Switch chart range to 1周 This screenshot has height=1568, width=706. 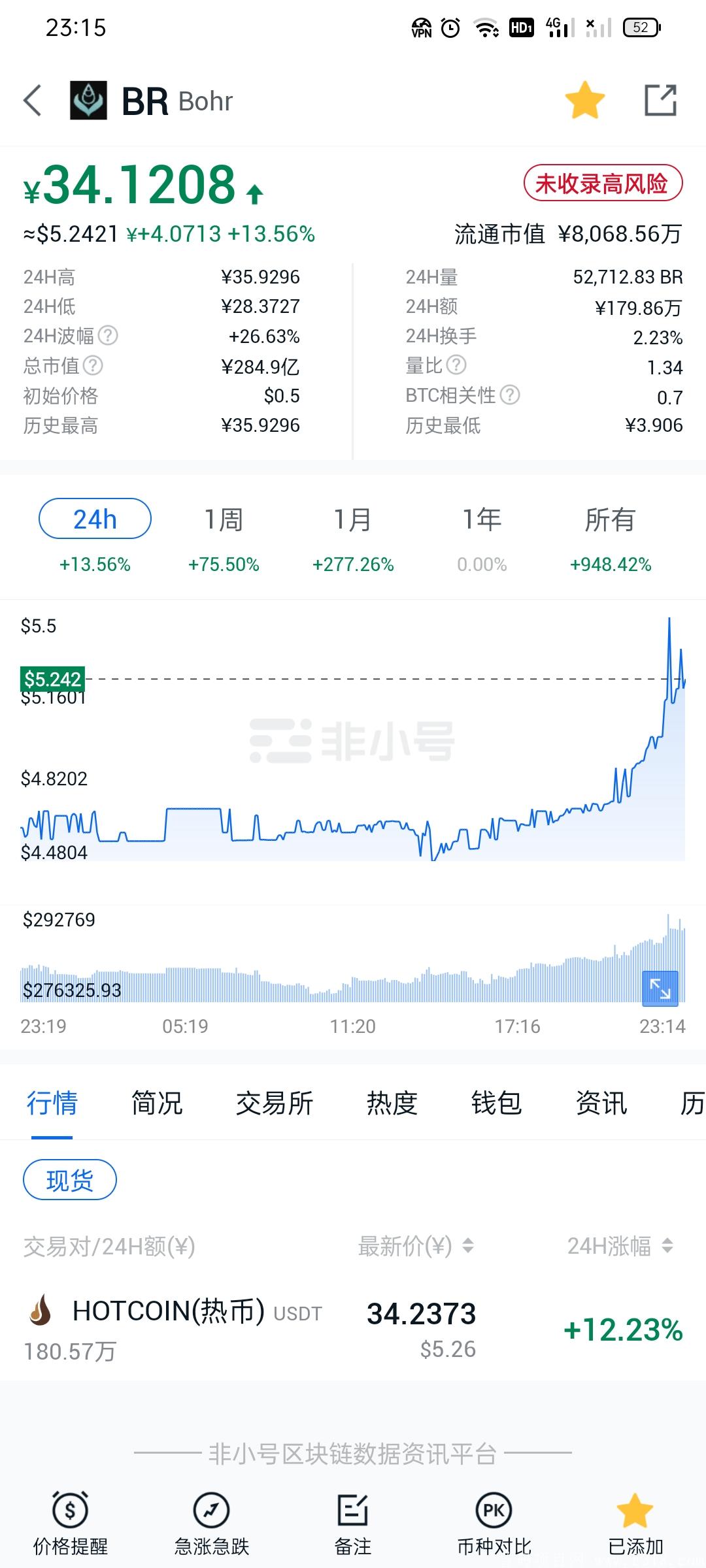tap(224, 521)
